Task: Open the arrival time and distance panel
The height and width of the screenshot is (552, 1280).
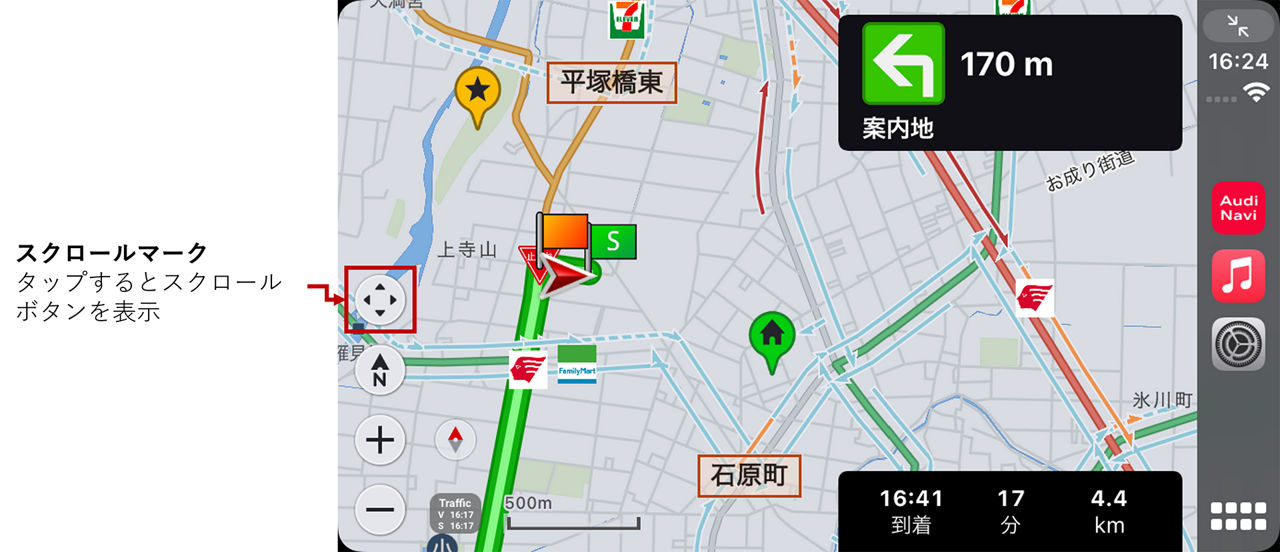Action: tap(1010, 511)
